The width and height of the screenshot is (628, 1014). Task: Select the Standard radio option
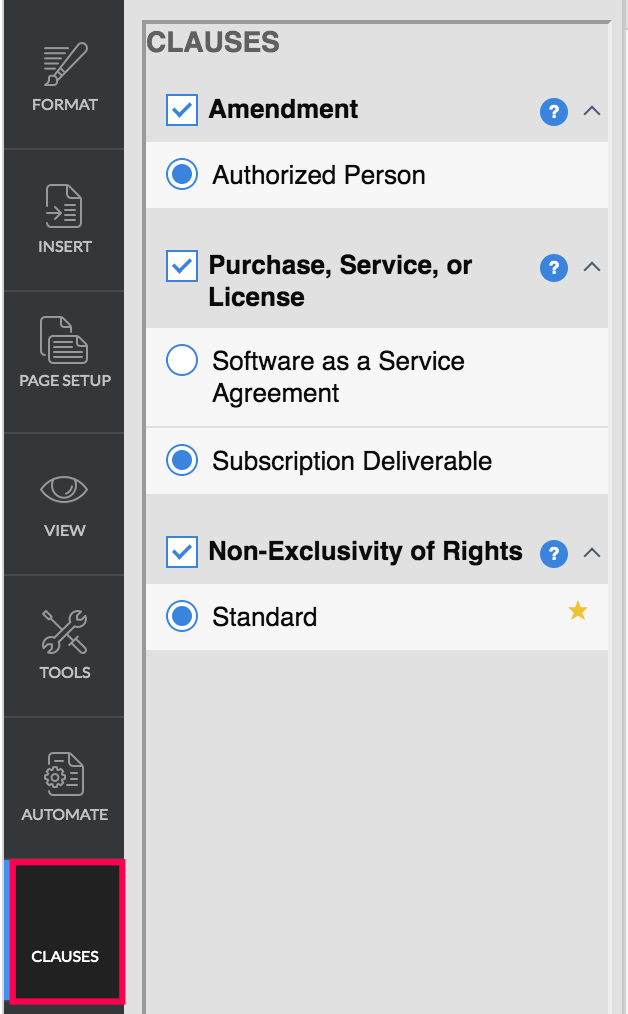(x=182, y=617)
